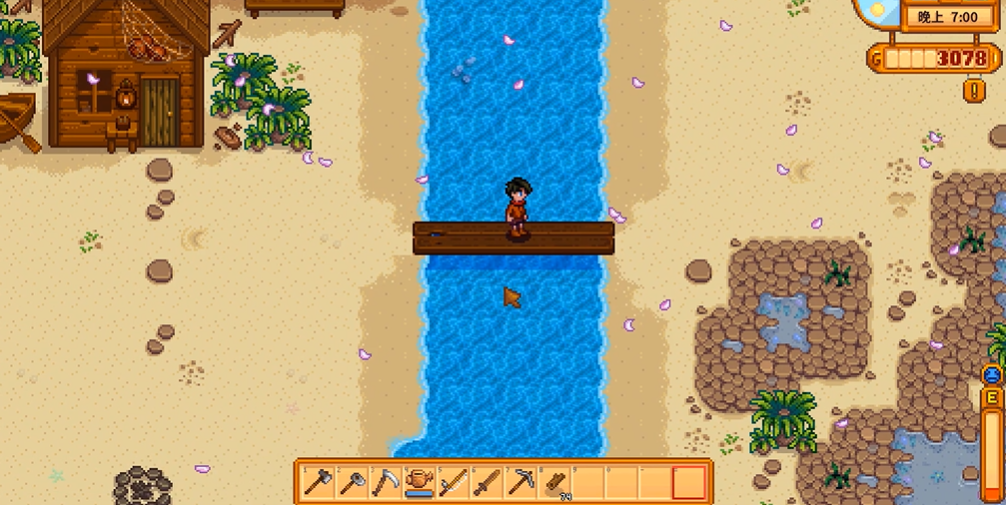
Task: Select the axe in the toolbar
Action: tap(319, 483)
